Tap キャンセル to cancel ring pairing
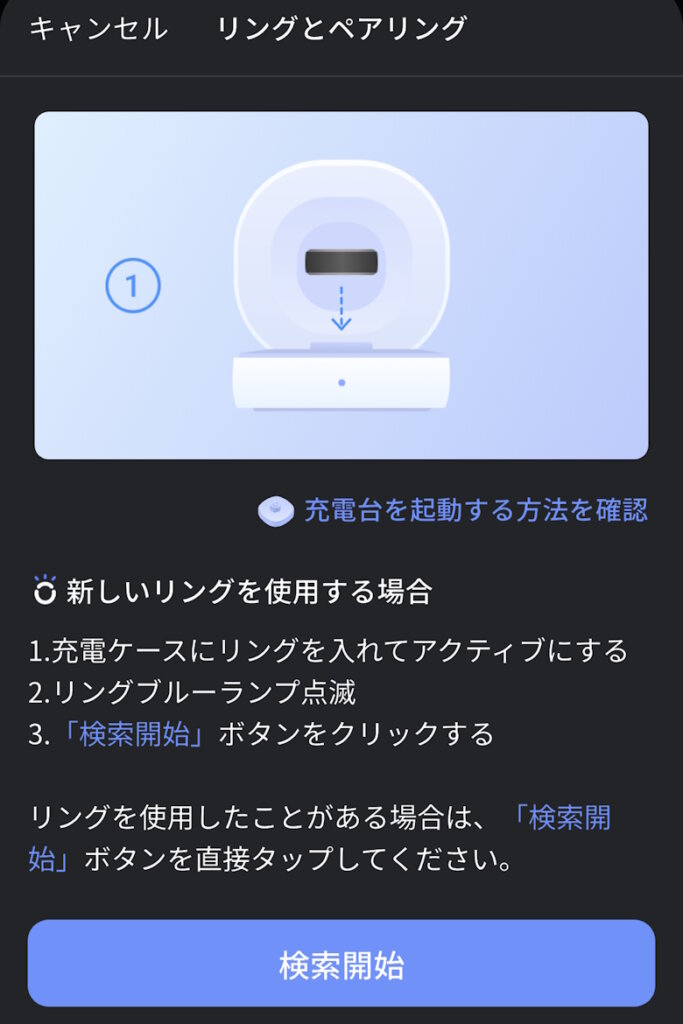This screenshot has width=683, height=1024. pyautogui.click(x=98, y=29)
